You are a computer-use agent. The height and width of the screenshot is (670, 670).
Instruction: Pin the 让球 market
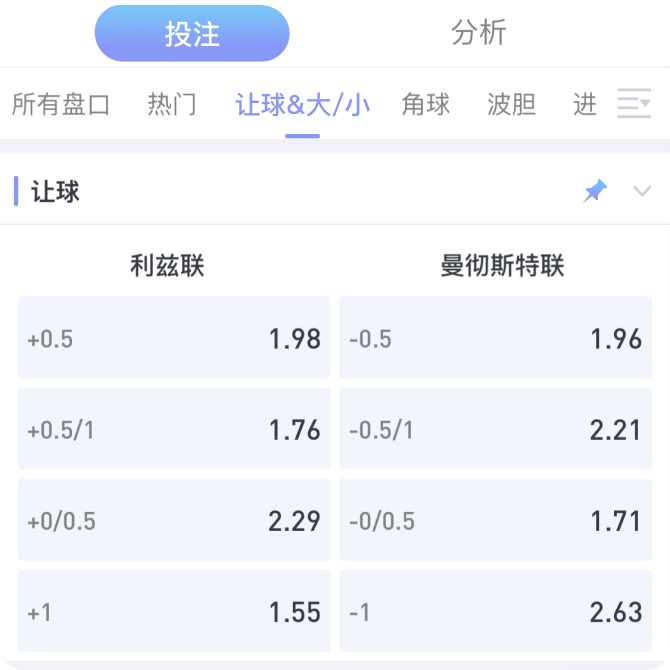pos(595,191)
